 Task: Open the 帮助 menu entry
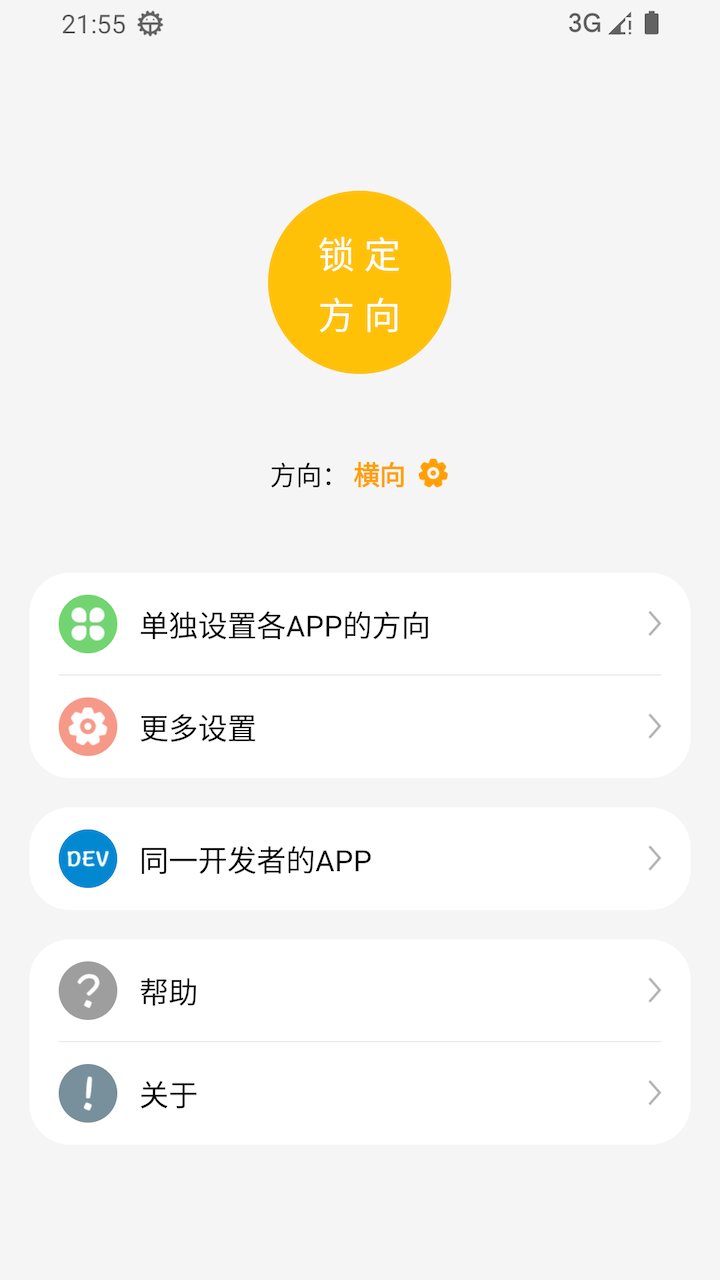pos(360,990)
